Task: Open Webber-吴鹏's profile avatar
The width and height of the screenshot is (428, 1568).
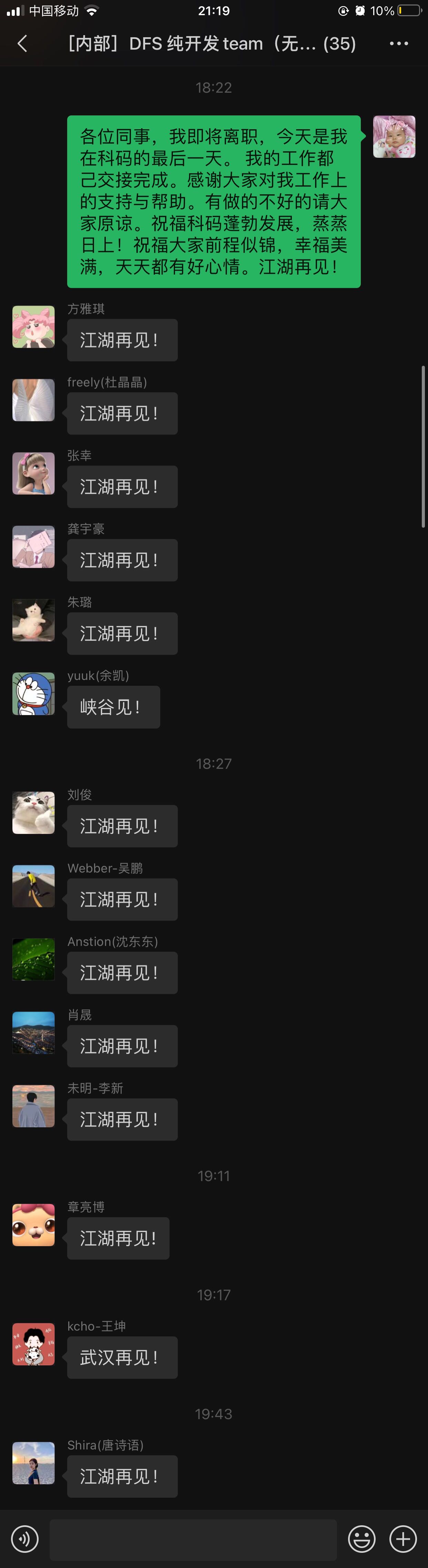Action: (x=33, y=886)
